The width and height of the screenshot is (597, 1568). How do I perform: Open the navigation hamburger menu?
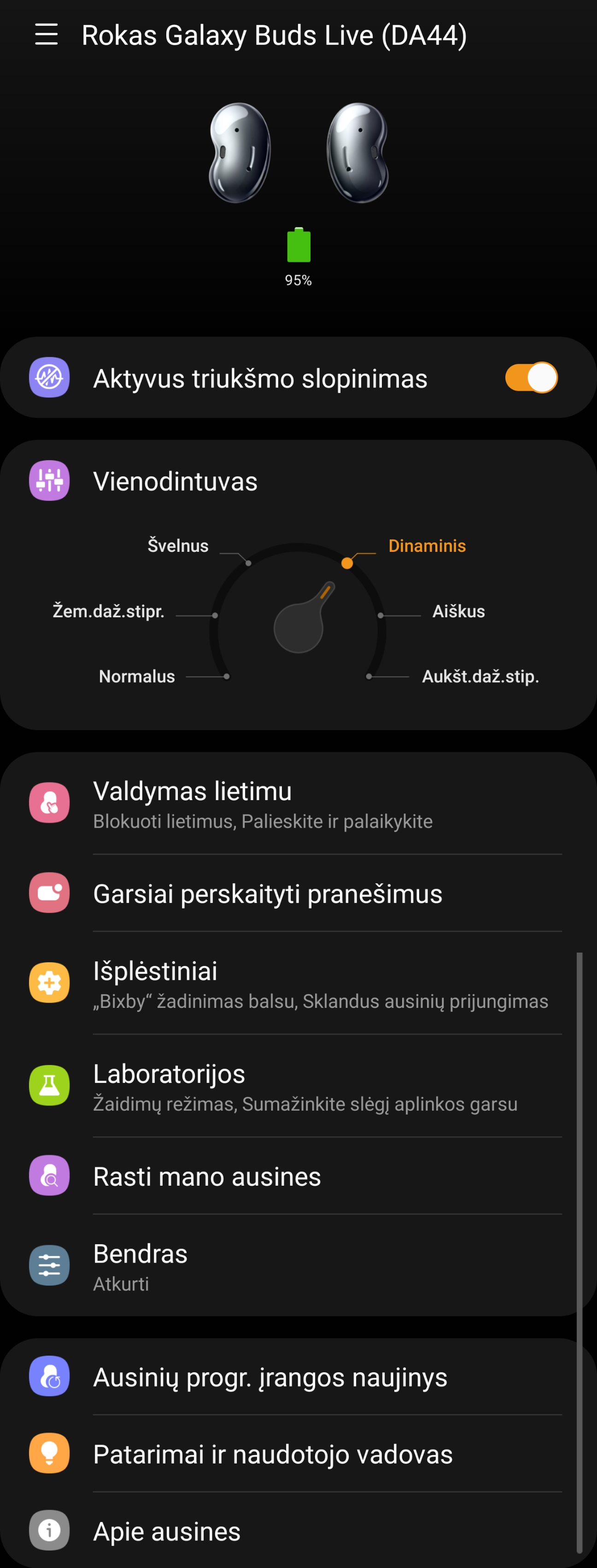[46, 35]
